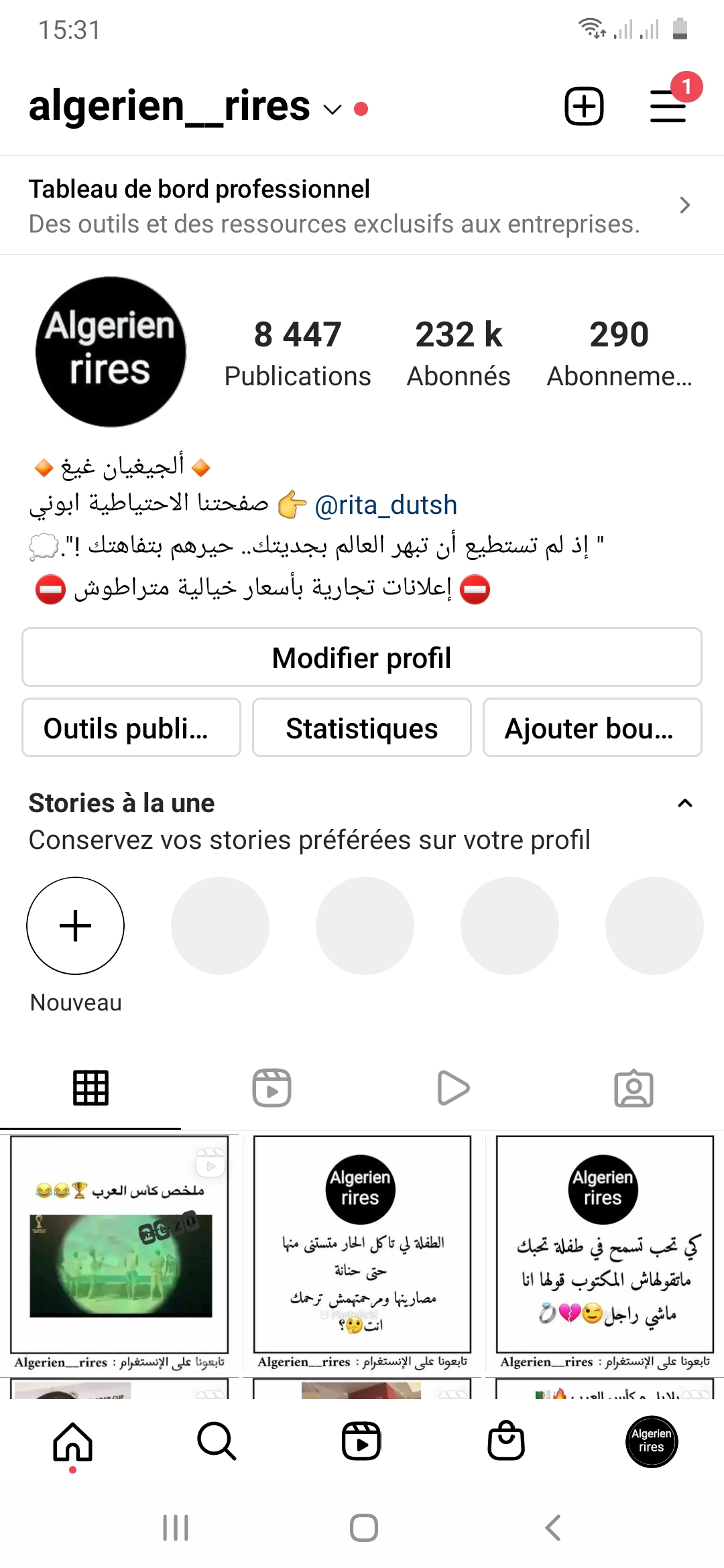
Task: Open the account switcher dropdown next to algerien__rires
Action: pyautogui.click(x=333, y=109)
